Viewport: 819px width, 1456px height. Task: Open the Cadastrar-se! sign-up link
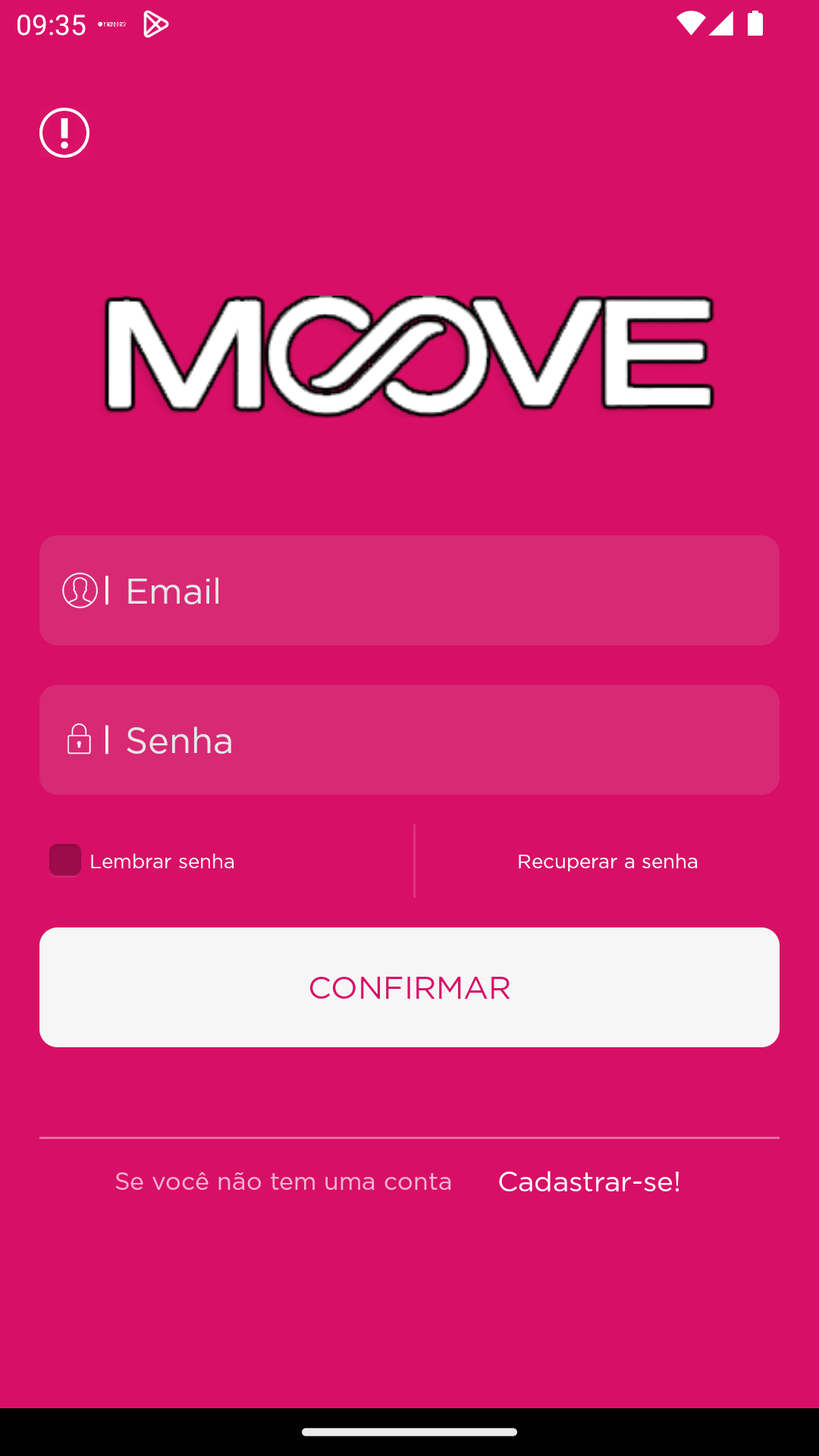[x=589, y=1181]
